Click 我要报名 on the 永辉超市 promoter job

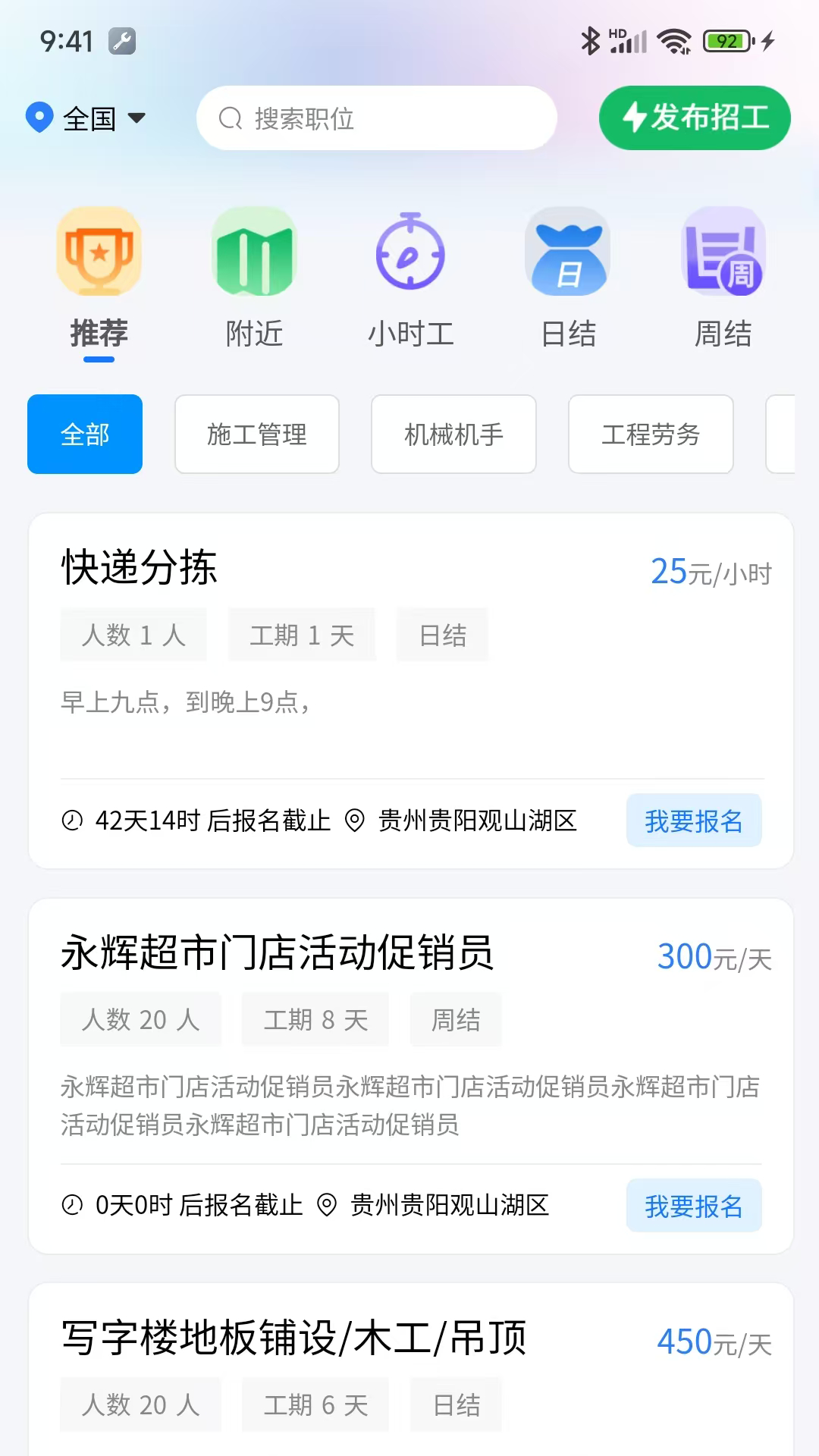[693, 1206]
